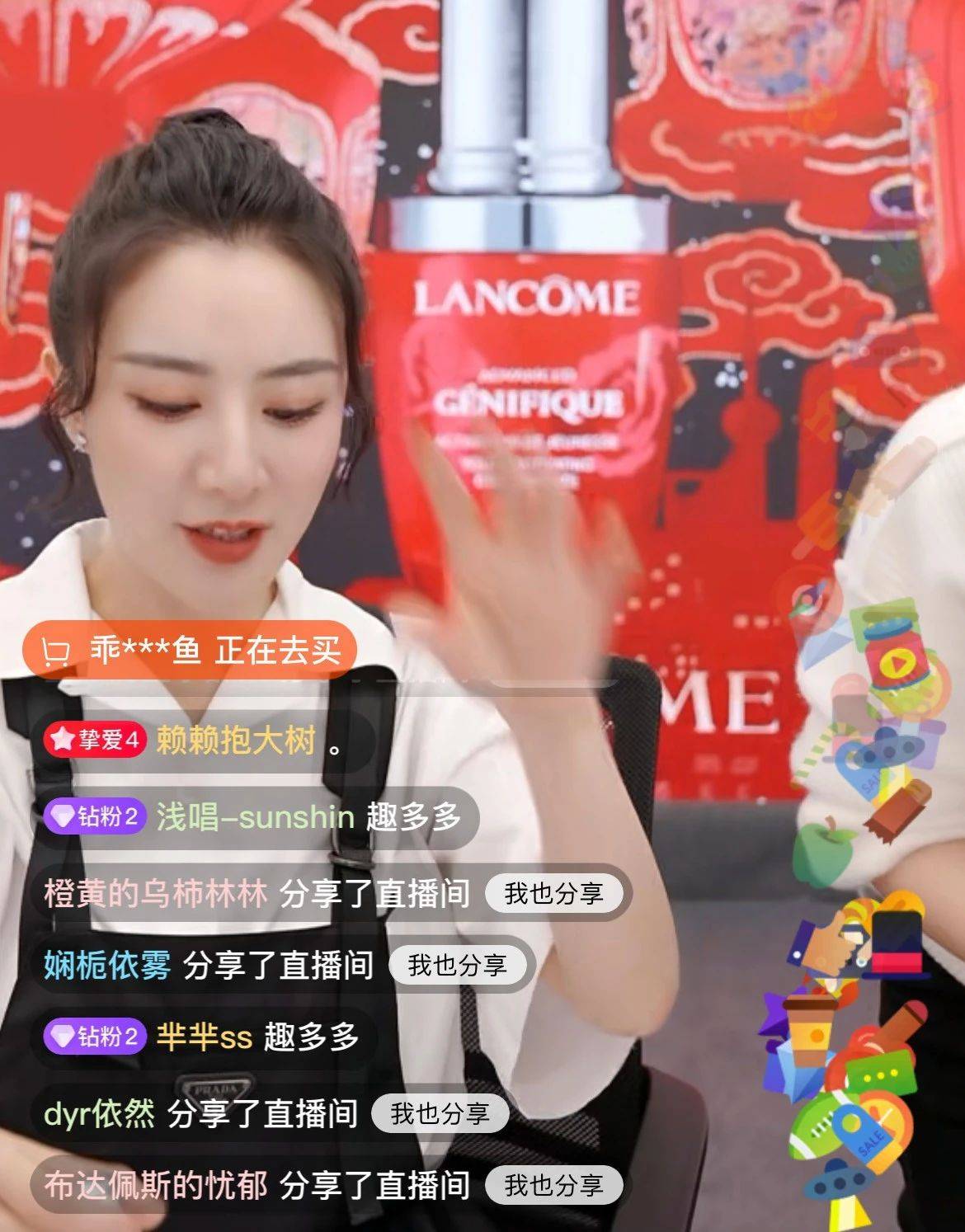Share the live room after dyr依然
This screenshot has width=965, height=1232.
pyautogui.click(x=440, y=1114)
